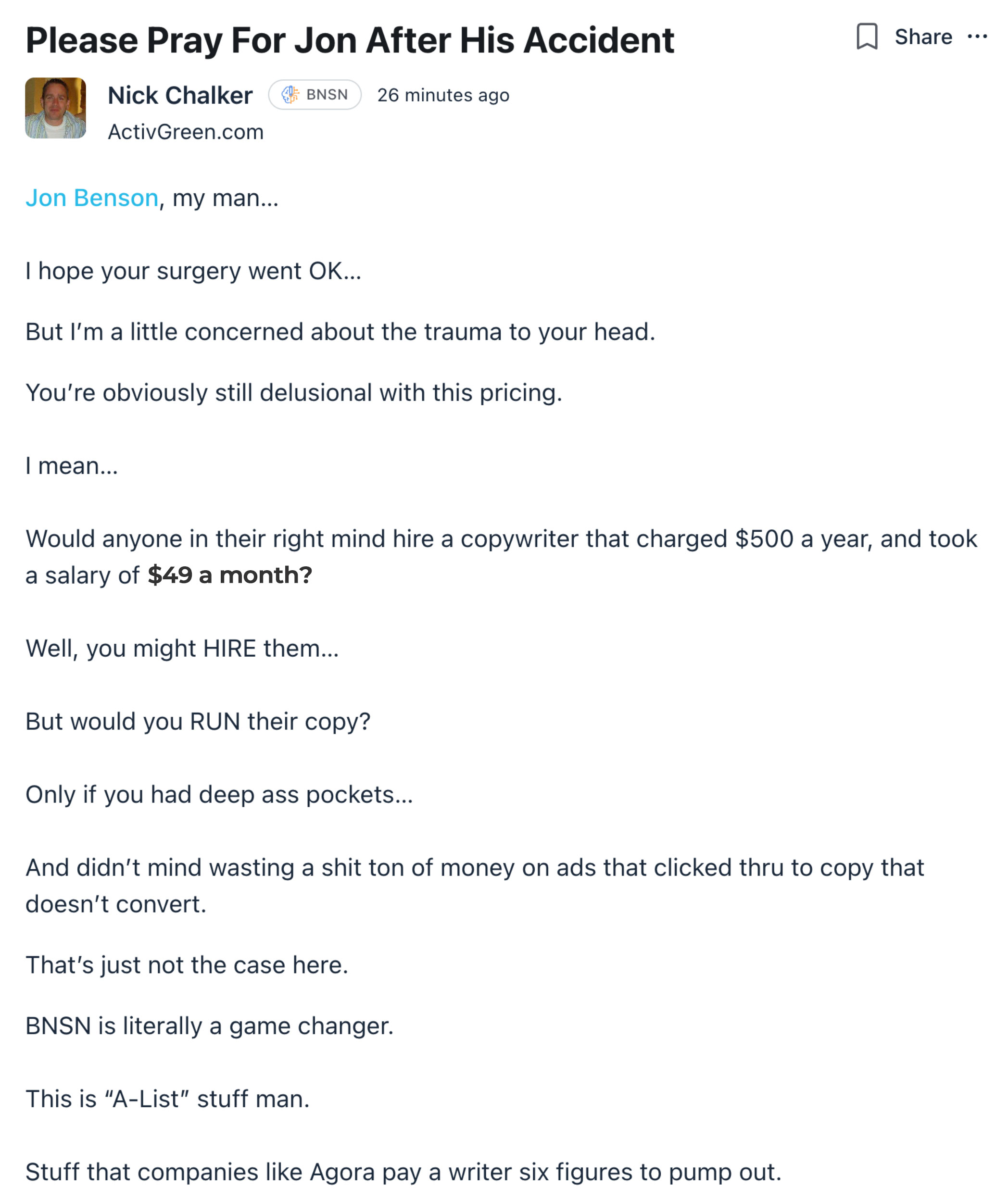Share this post
Image resolution: width=1008 pixels, height=1200 pixels.
[x=923, y=37]
